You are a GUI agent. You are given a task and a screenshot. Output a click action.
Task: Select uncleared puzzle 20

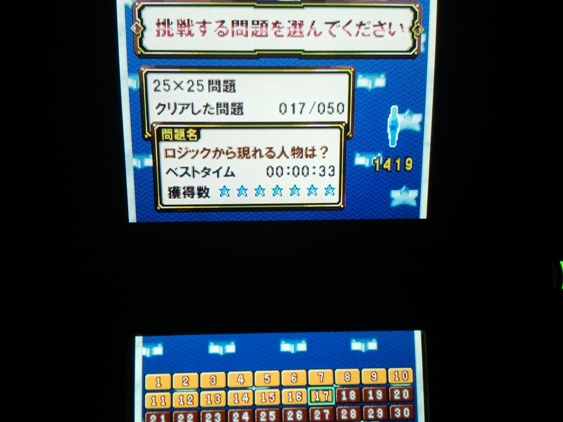[401, 394]
